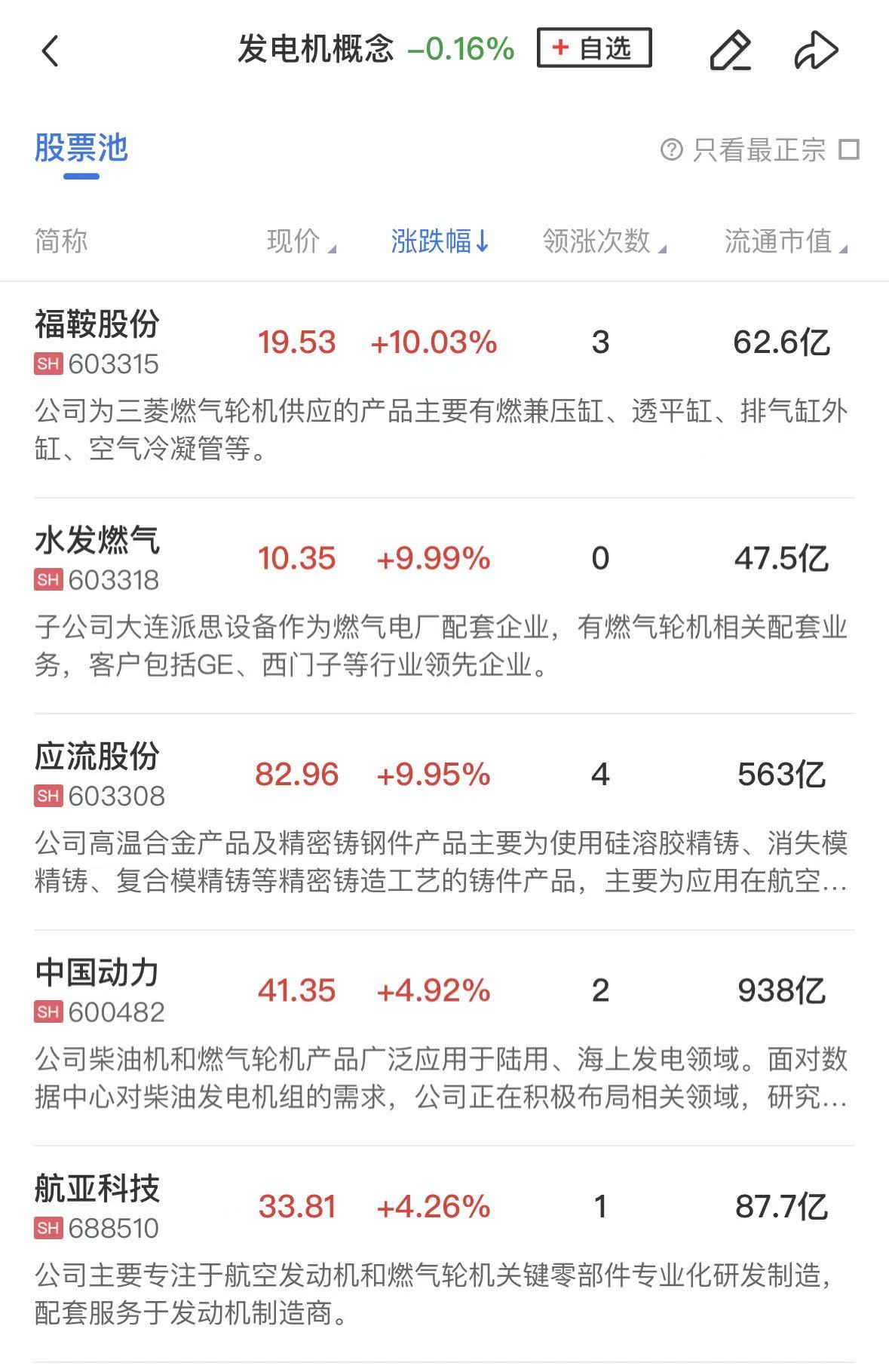View the 水发燃气 stock page
This screenshot has height=1372, width=889.
(97, 542)
